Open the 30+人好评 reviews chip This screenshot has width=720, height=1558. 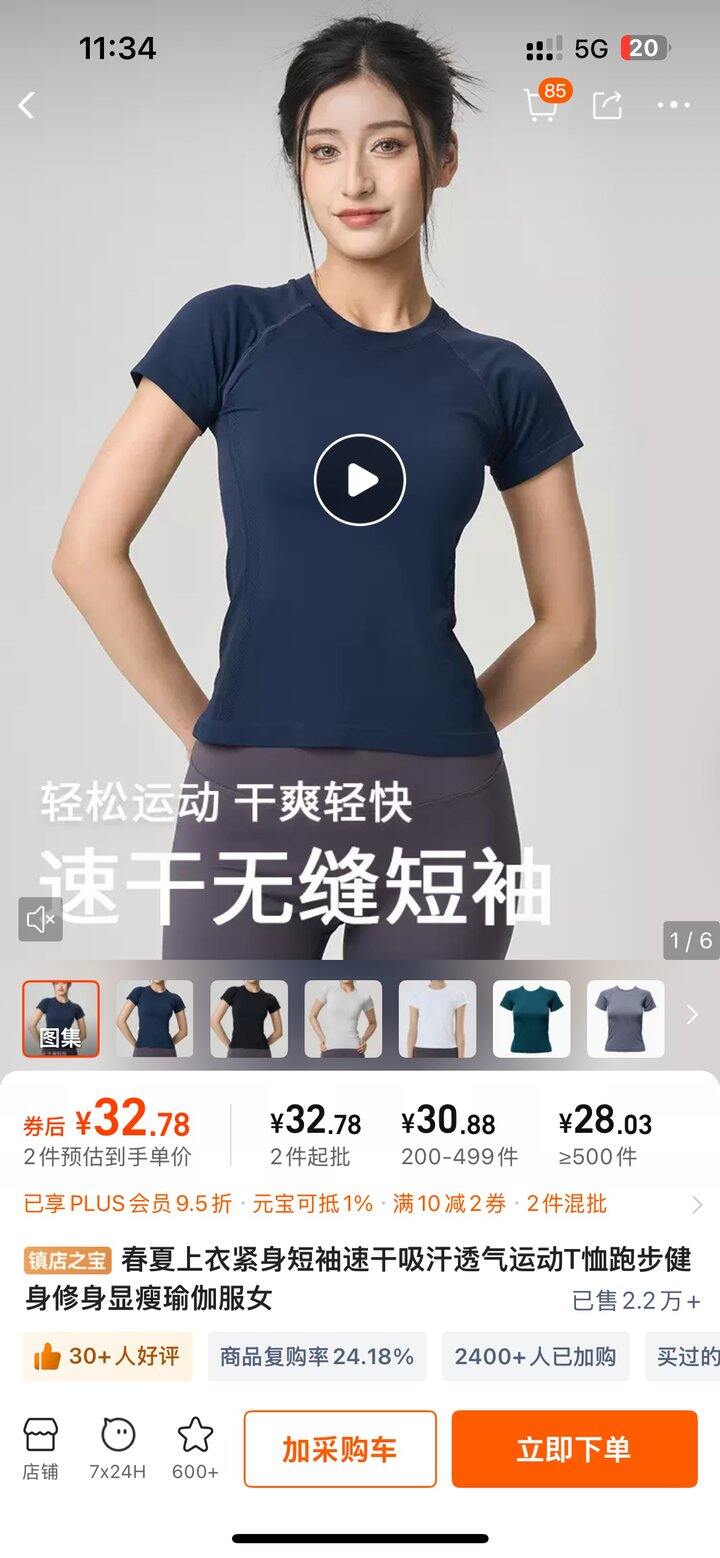107,1357
